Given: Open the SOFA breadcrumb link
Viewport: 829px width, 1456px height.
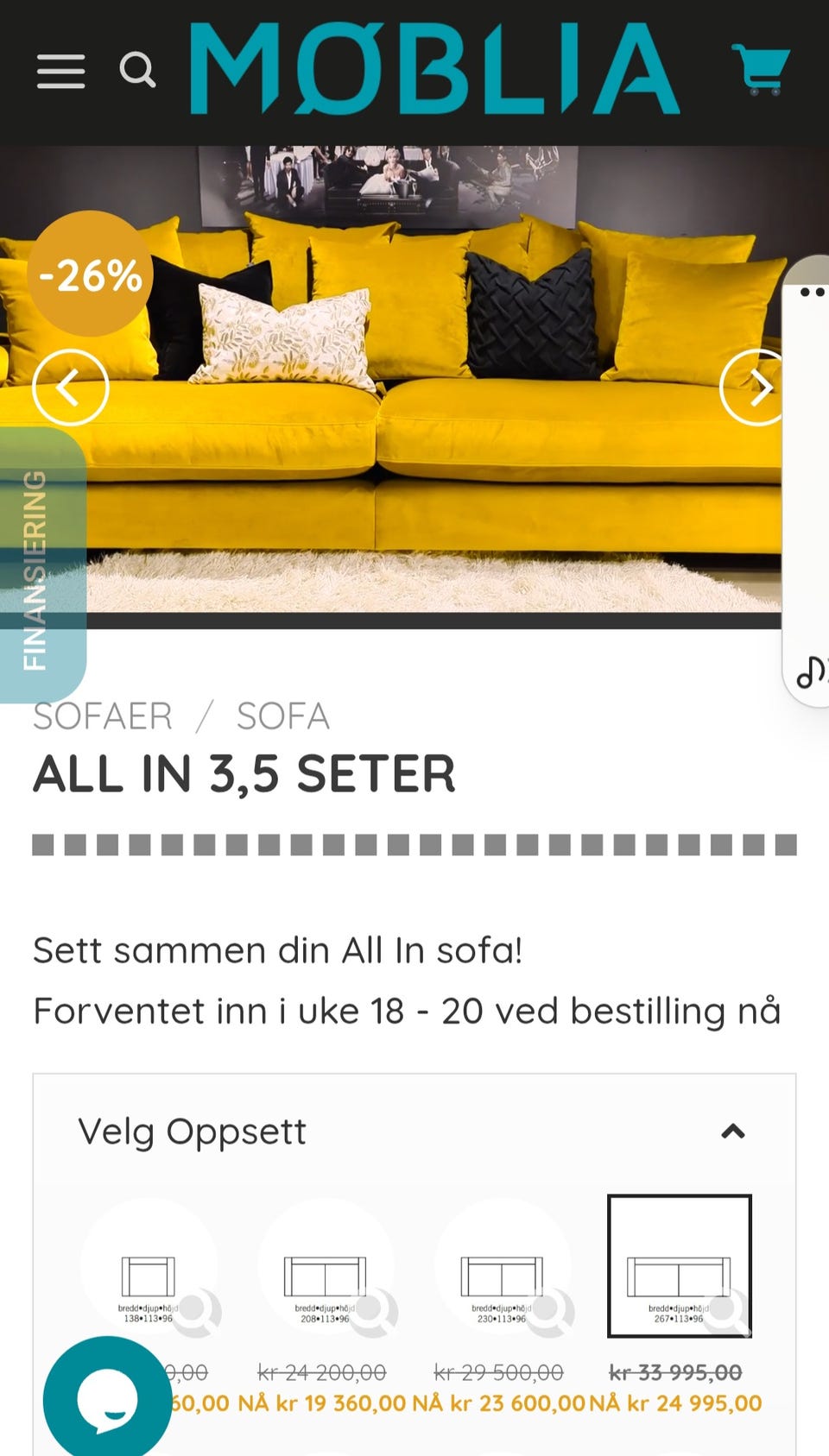Looking at the screenshot, I should (282, 716).
